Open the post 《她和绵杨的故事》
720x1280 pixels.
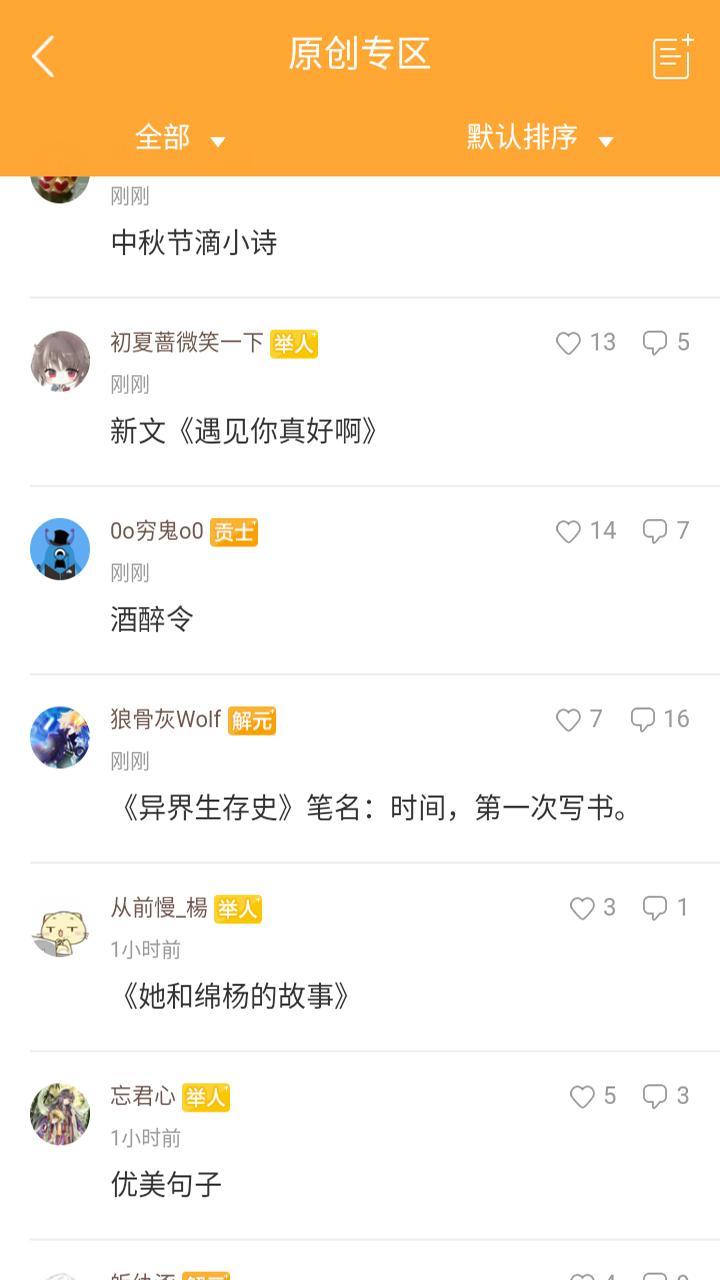(232, 996)
